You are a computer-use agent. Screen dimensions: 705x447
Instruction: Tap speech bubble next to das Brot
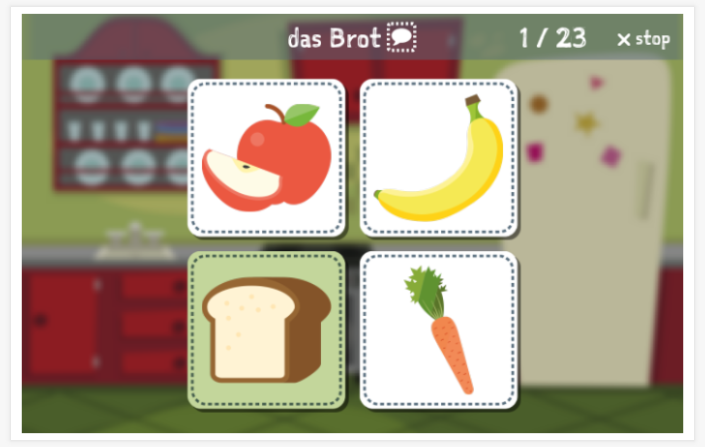click(x=401, y=39)
